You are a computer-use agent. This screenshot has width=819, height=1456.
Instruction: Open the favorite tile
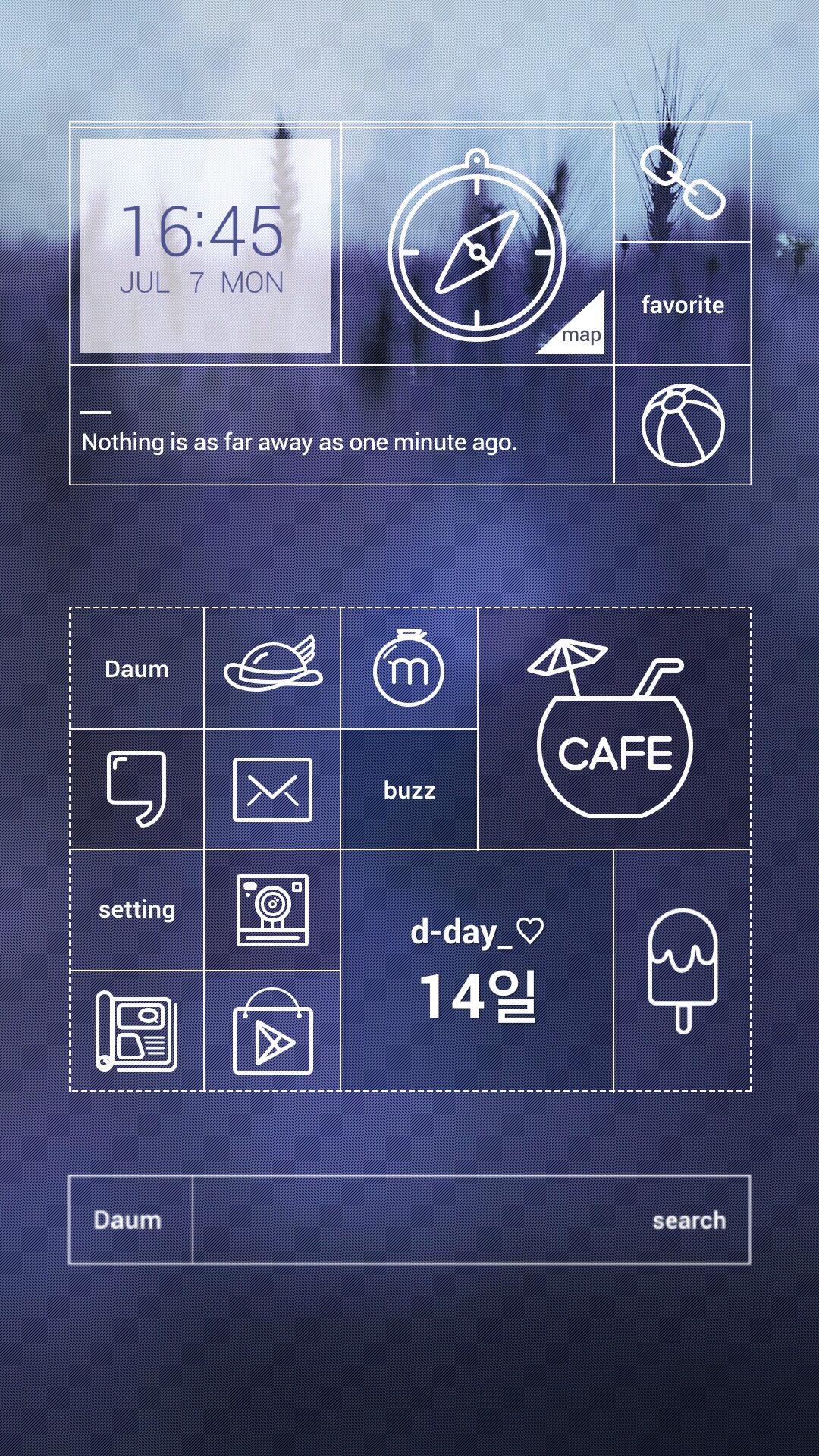coord(682,305)
